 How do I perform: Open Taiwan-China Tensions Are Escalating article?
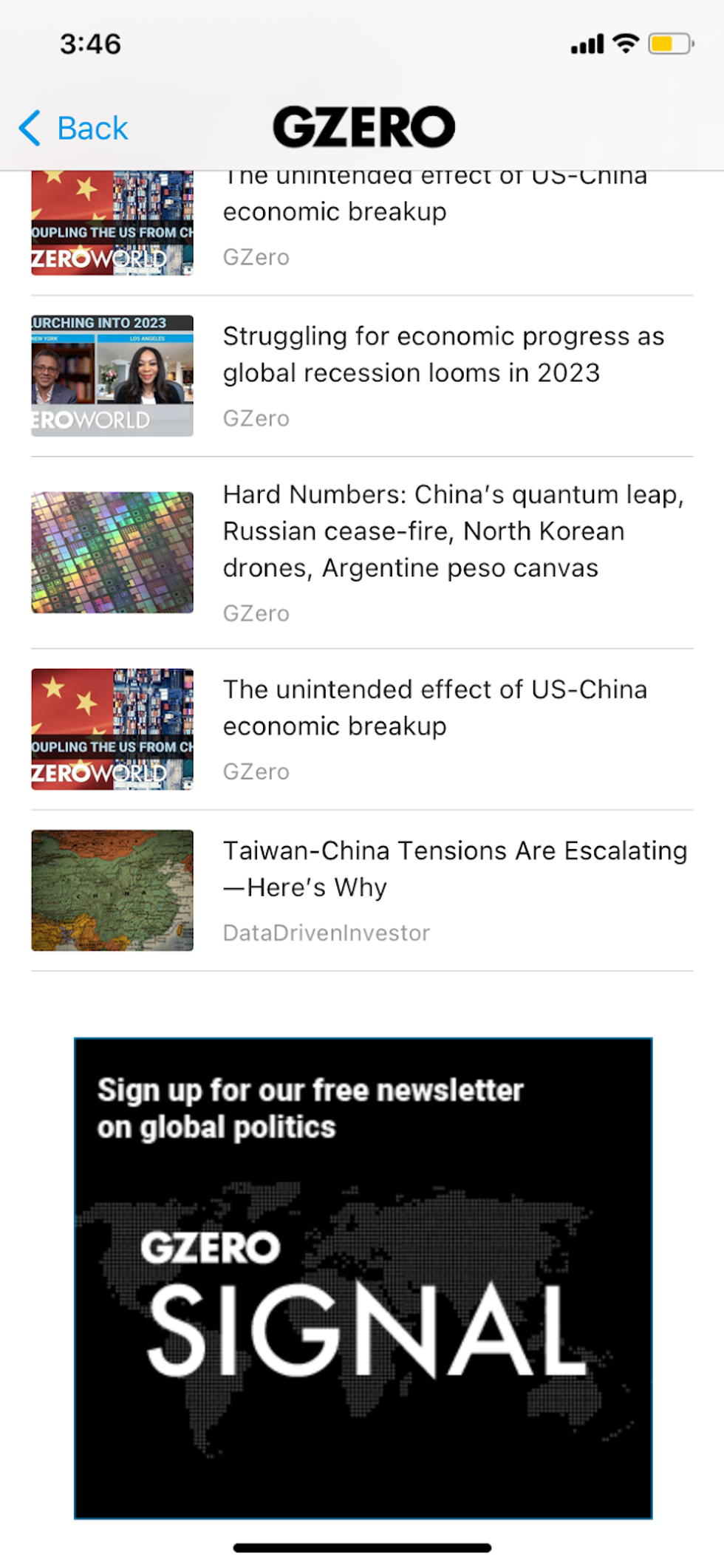(454, 869)
